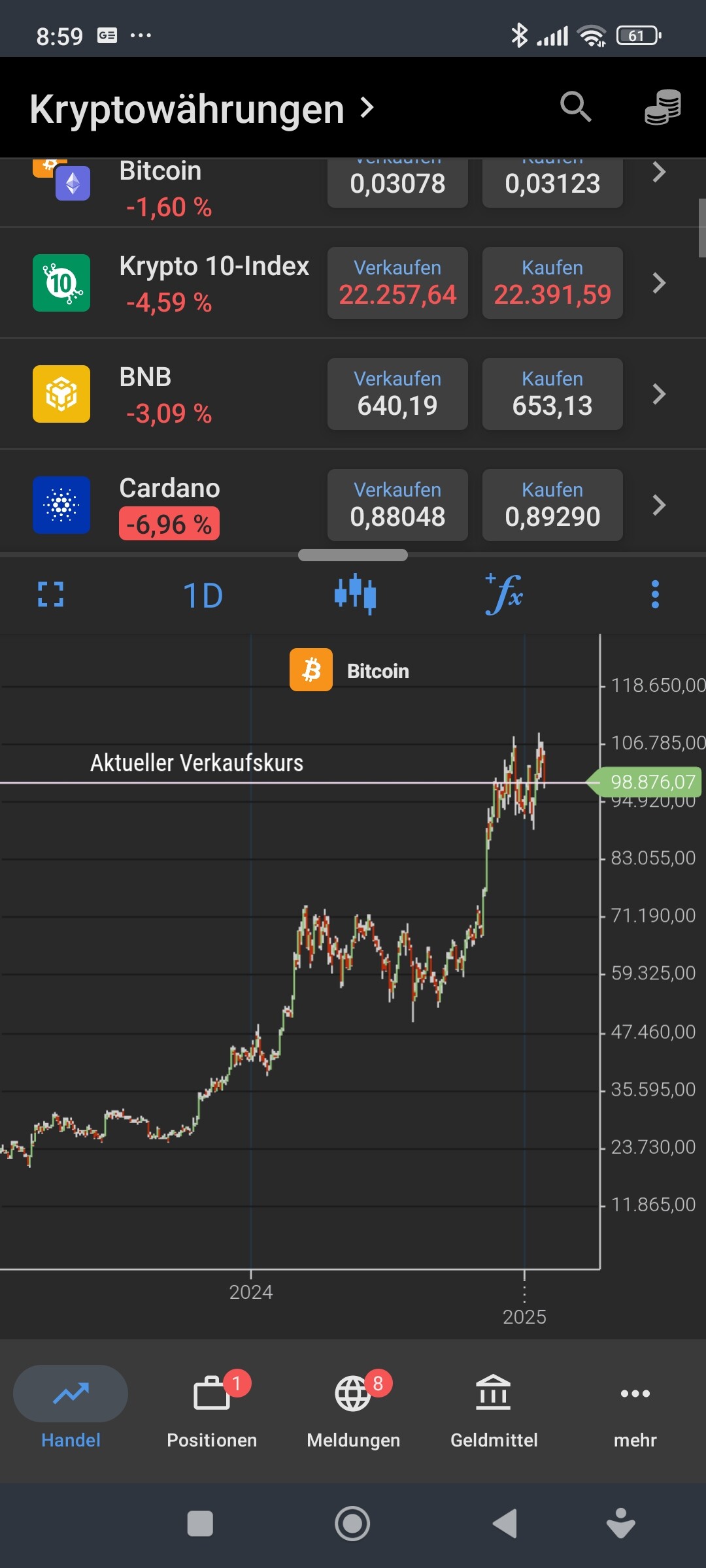The height and width of the screenshot is (1568, 706).
Task: Tap Kaufen for Krypto 10-Index
Action: [552, 283]
